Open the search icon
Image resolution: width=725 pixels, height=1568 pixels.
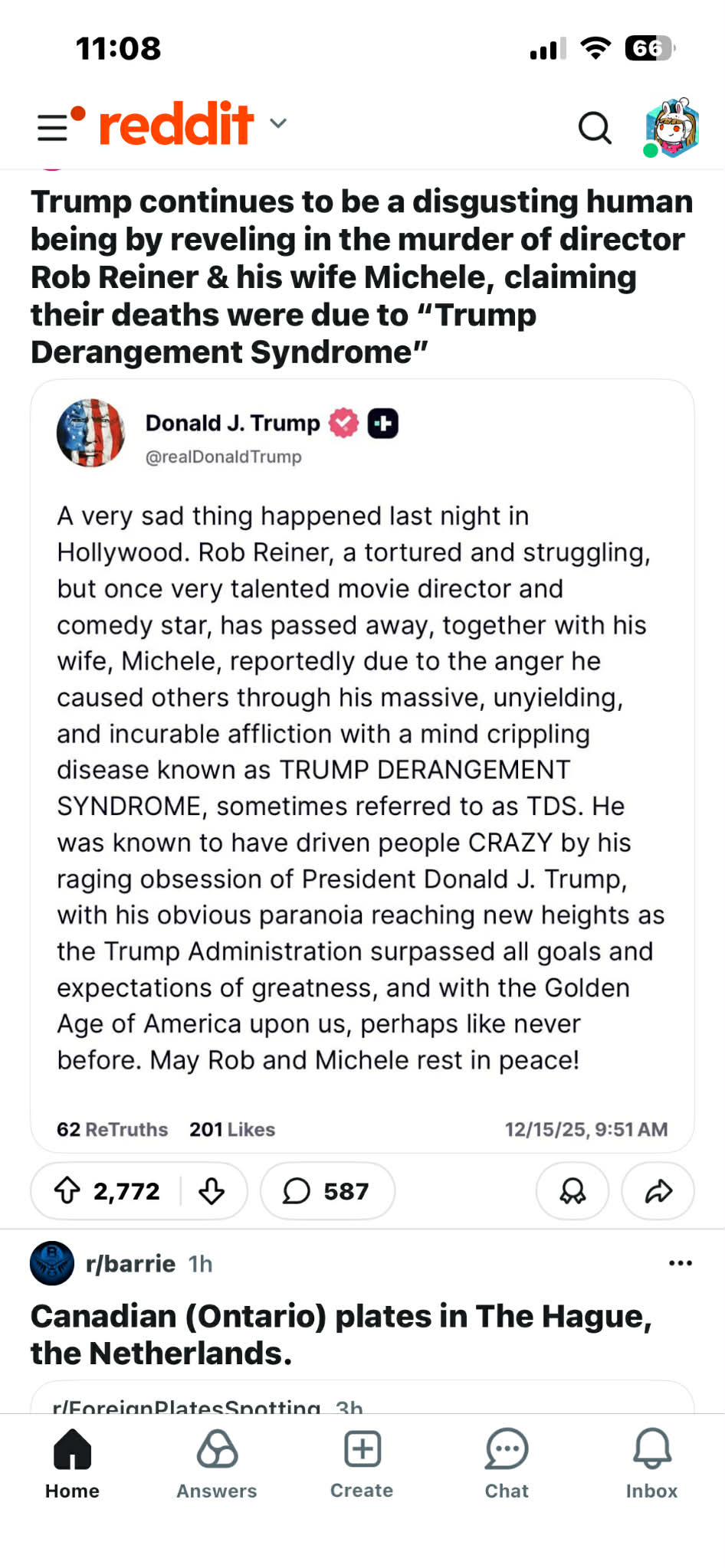[594, 127]
